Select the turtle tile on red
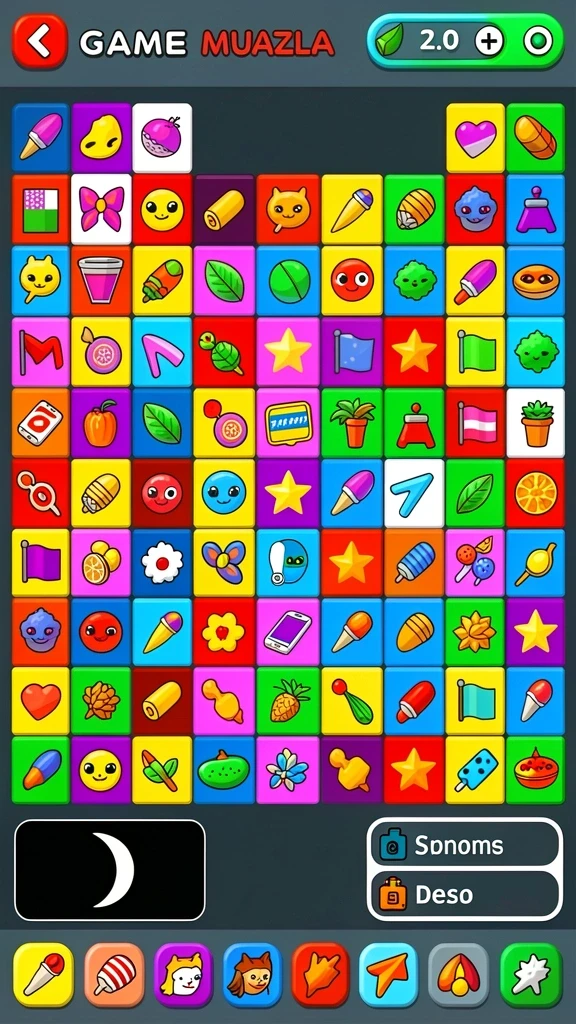This screenshot has height=1024, width=576. tap(224, 351)
